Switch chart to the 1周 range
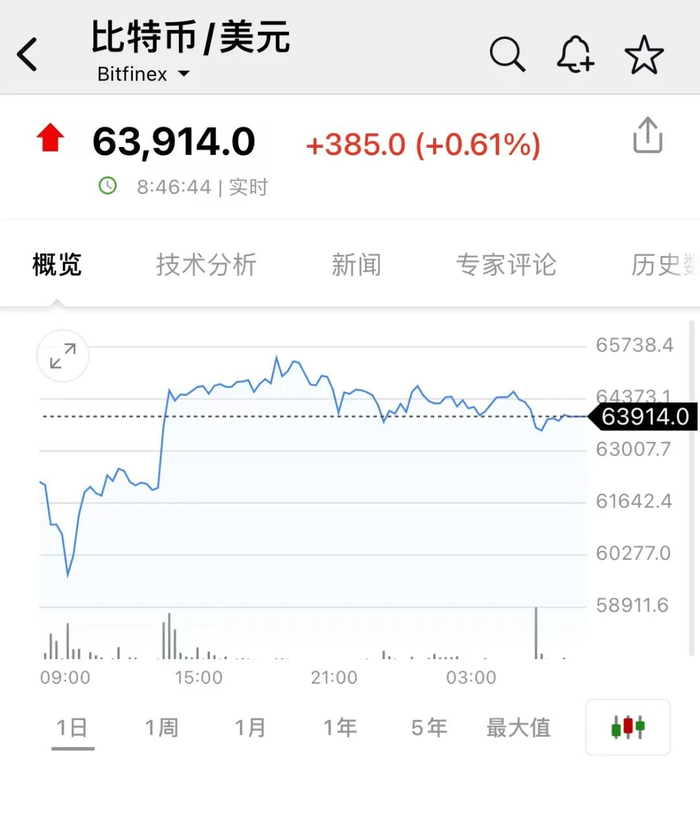This screenshot has width=700, height=814. [161, 728]
